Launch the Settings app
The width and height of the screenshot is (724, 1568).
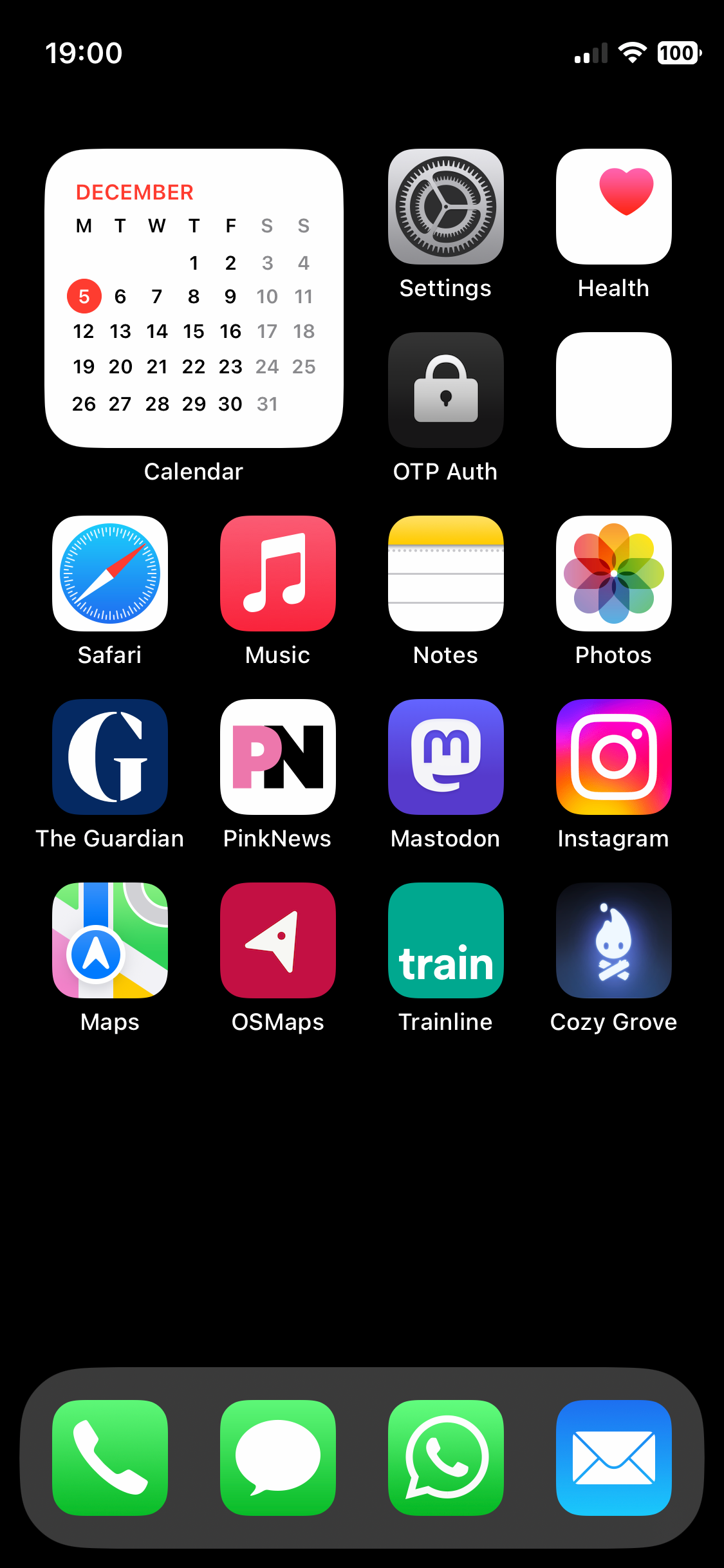click(445, 207)
